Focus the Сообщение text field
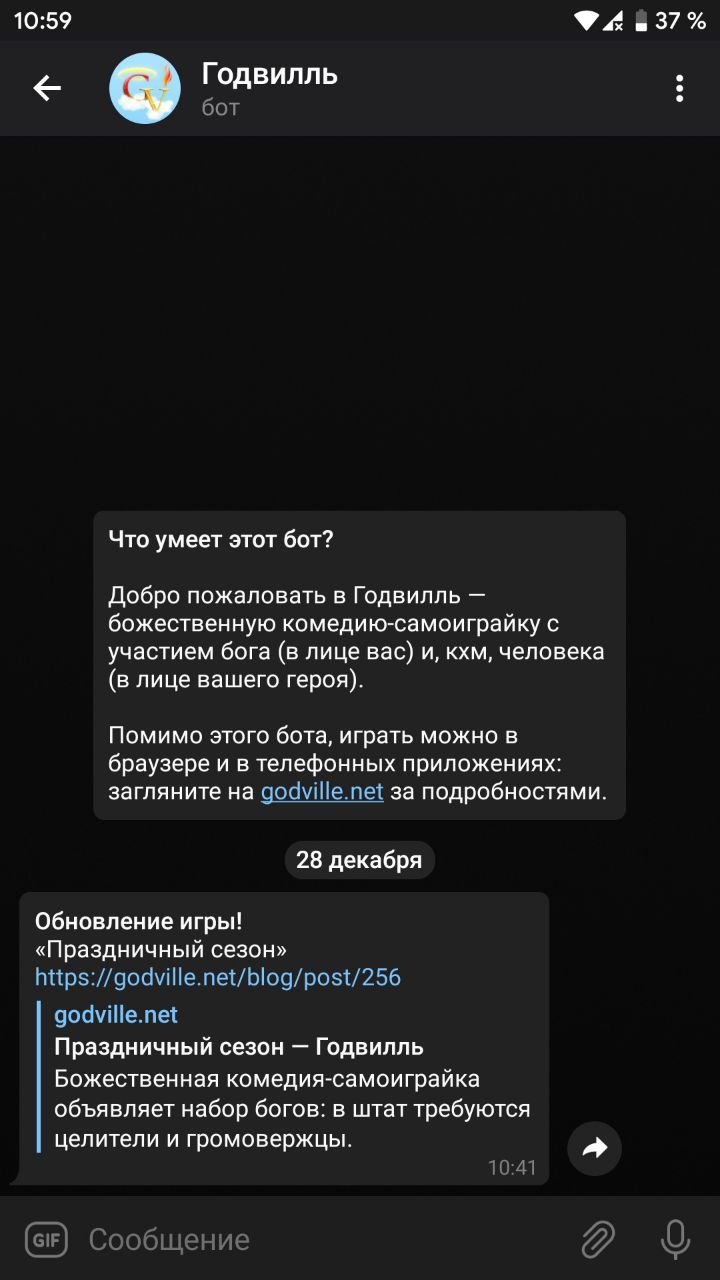Screen dimensions: 720x1280 click(x=320, y=1240)
